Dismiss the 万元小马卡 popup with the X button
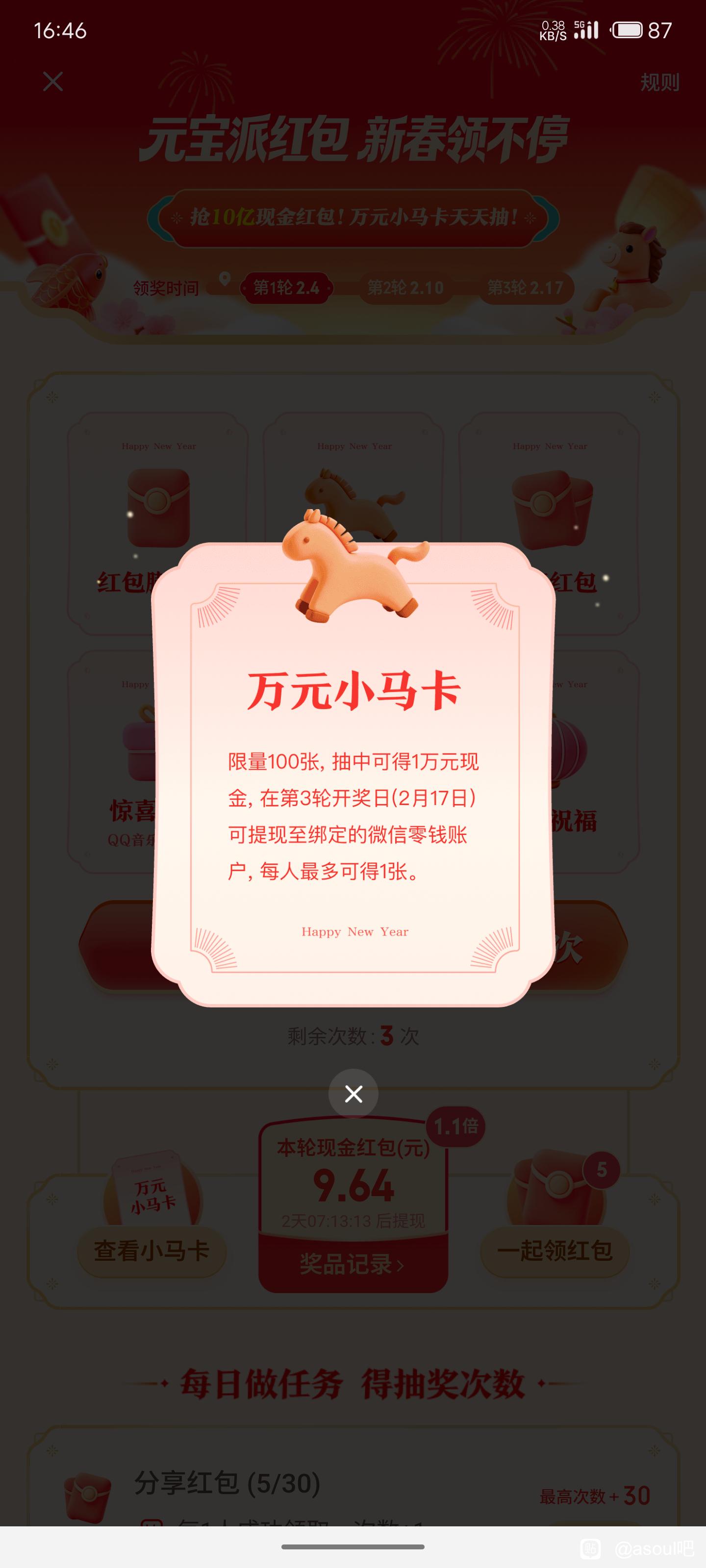 [x=353, y=1094]
